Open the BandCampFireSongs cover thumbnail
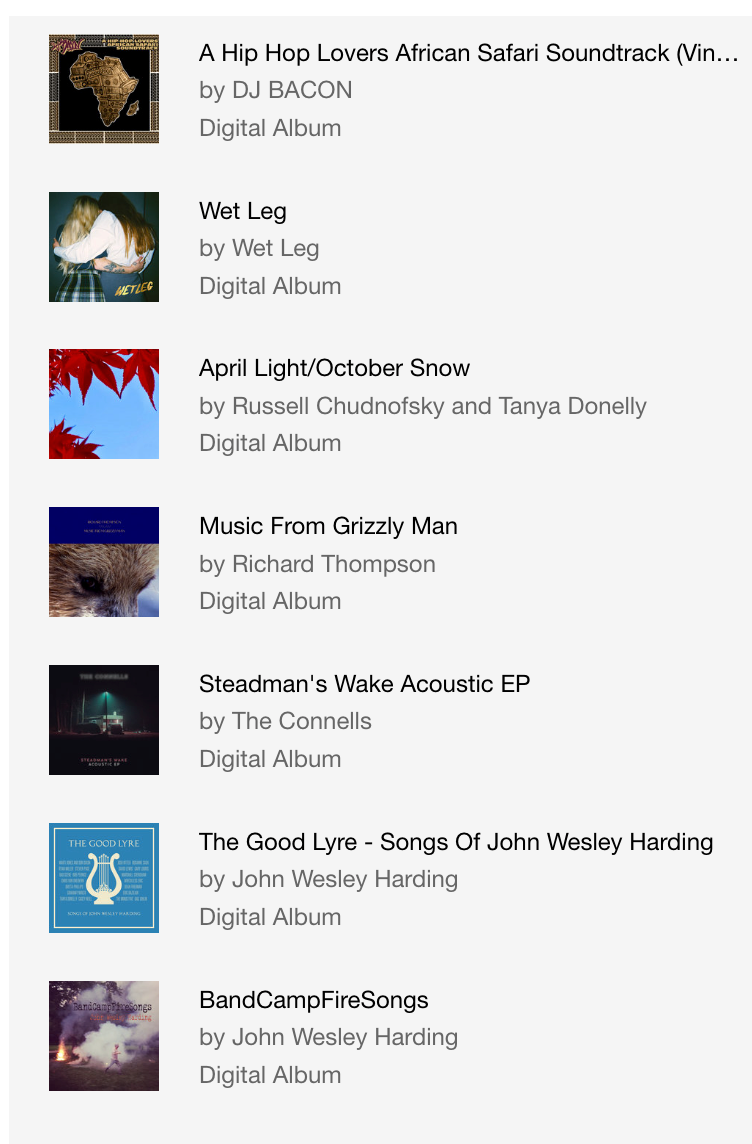Image resolution: width=752 pixels, height=1144 pixels. tap(103, 1035)
